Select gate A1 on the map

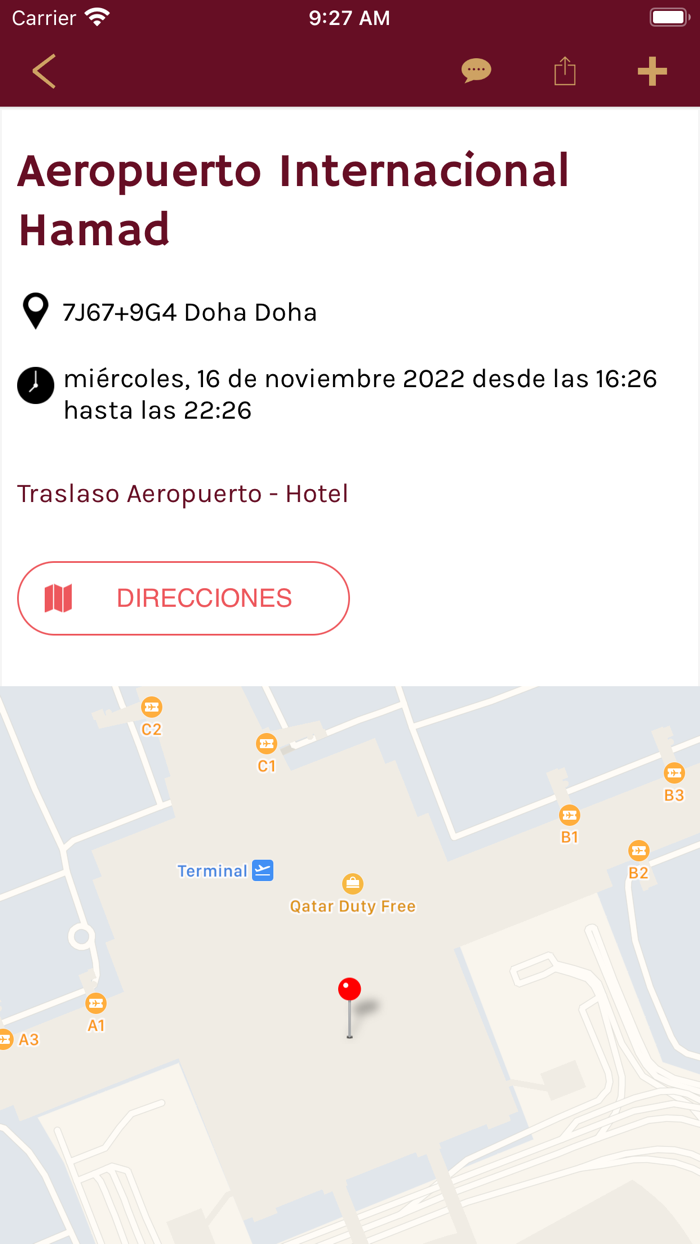96,1004
